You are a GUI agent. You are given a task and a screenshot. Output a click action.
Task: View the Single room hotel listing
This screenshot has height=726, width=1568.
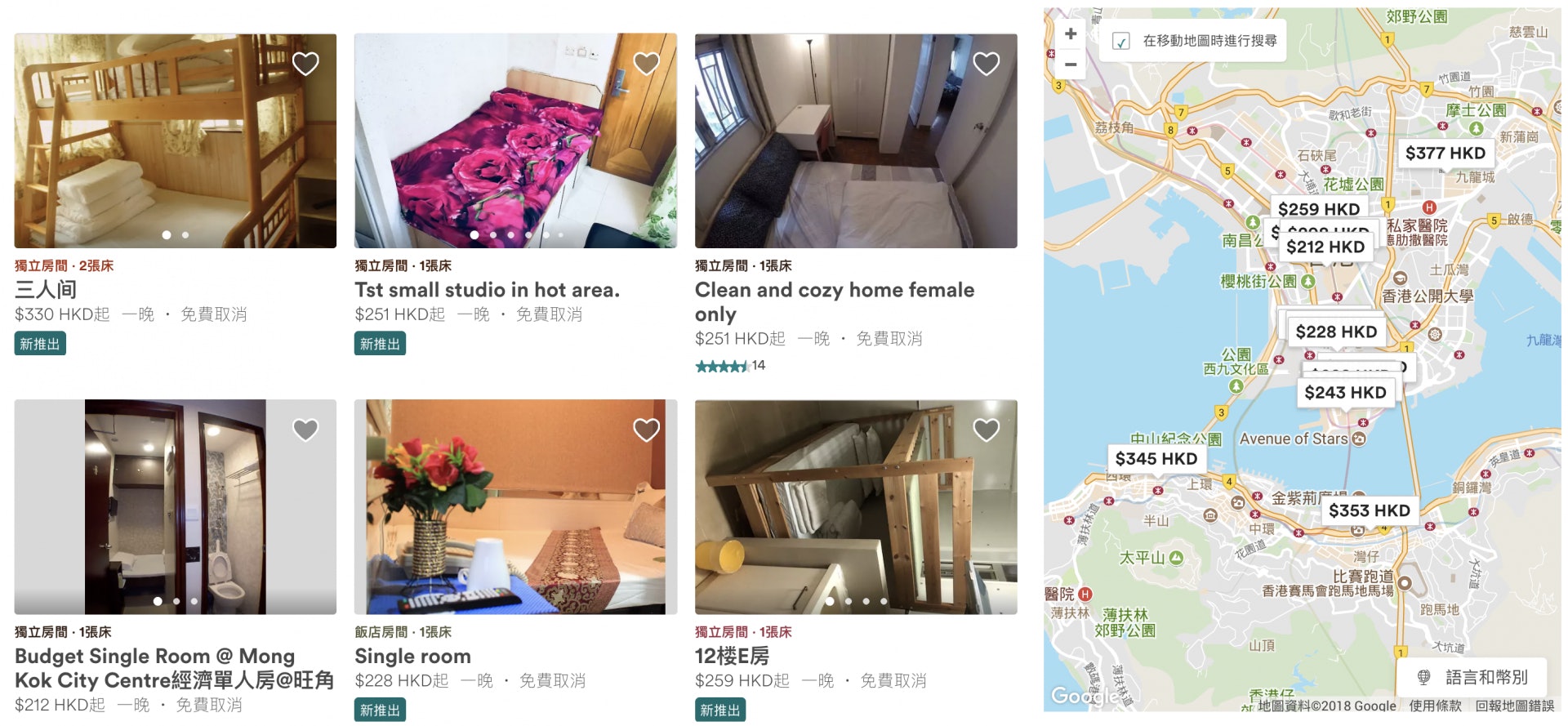[x=412, y=657]
